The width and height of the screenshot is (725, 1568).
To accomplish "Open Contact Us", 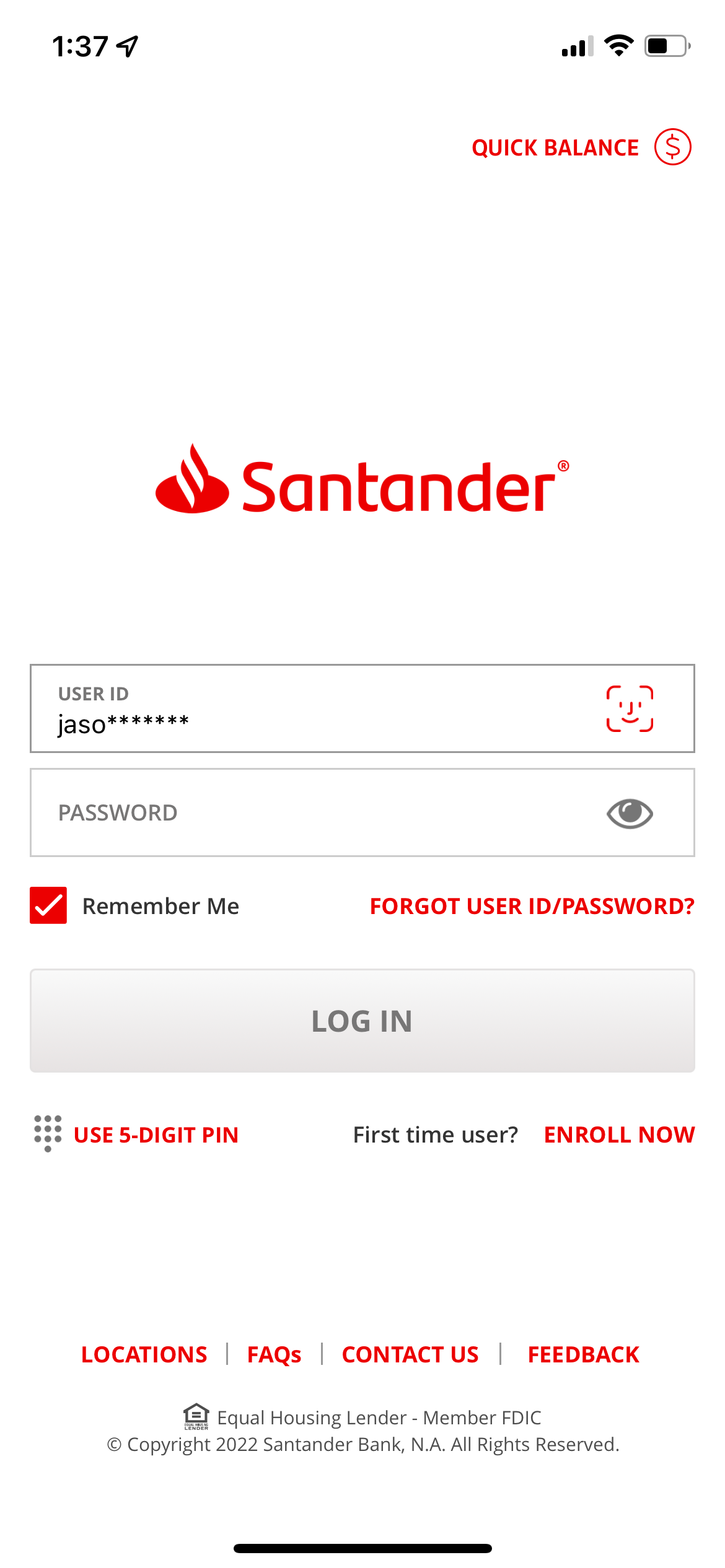I will 410,1354.
